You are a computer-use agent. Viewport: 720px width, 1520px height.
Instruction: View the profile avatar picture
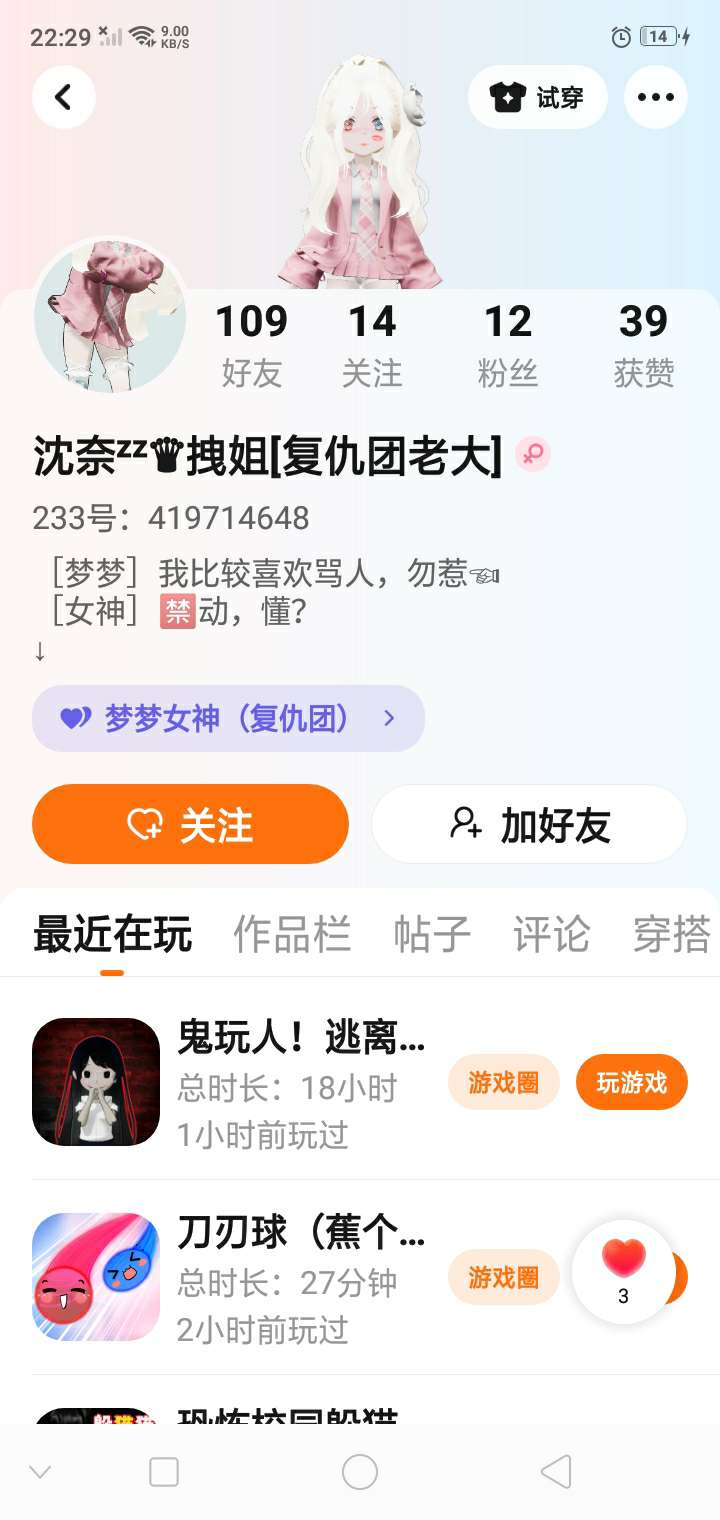coord(110,316)
